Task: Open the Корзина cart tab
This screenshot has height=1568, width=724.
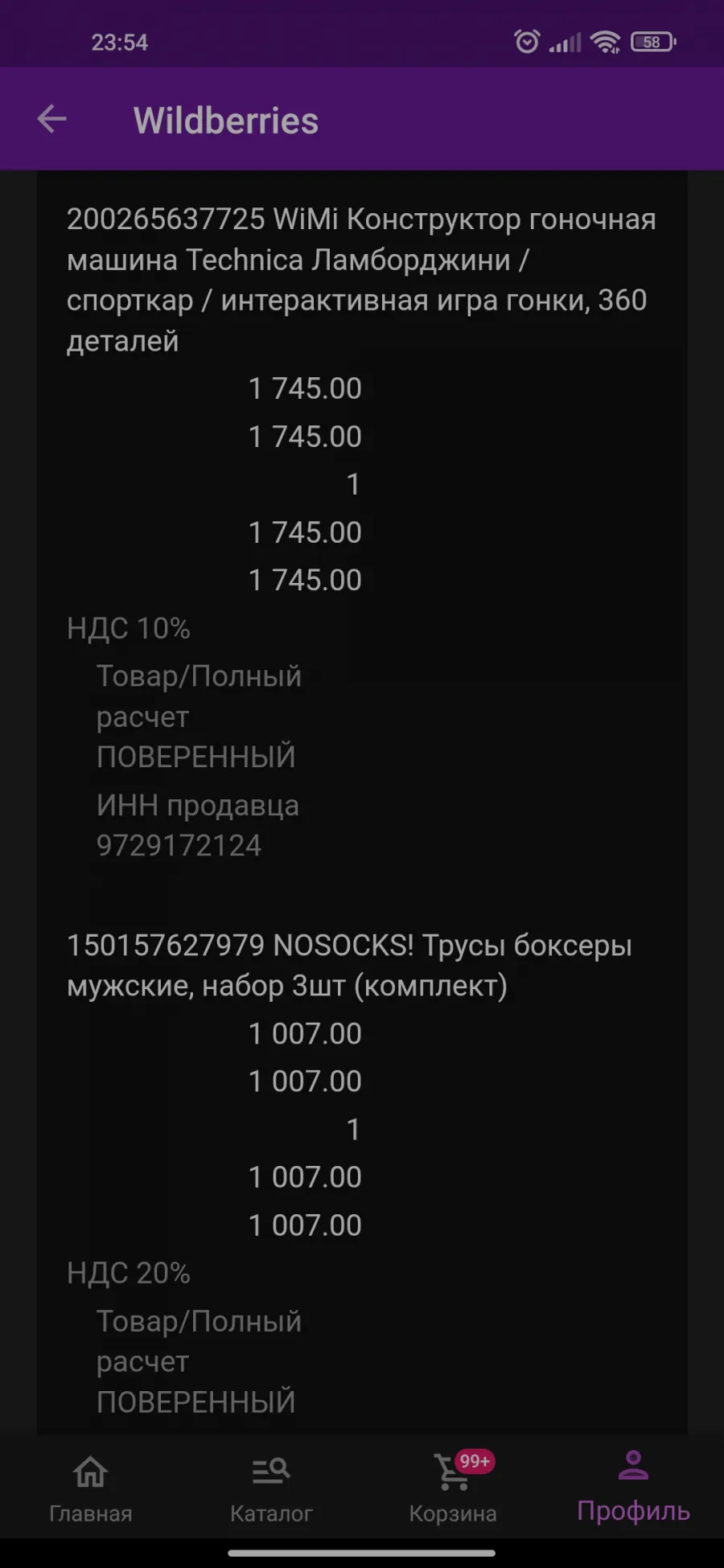Action: (x=453, y=1488)
